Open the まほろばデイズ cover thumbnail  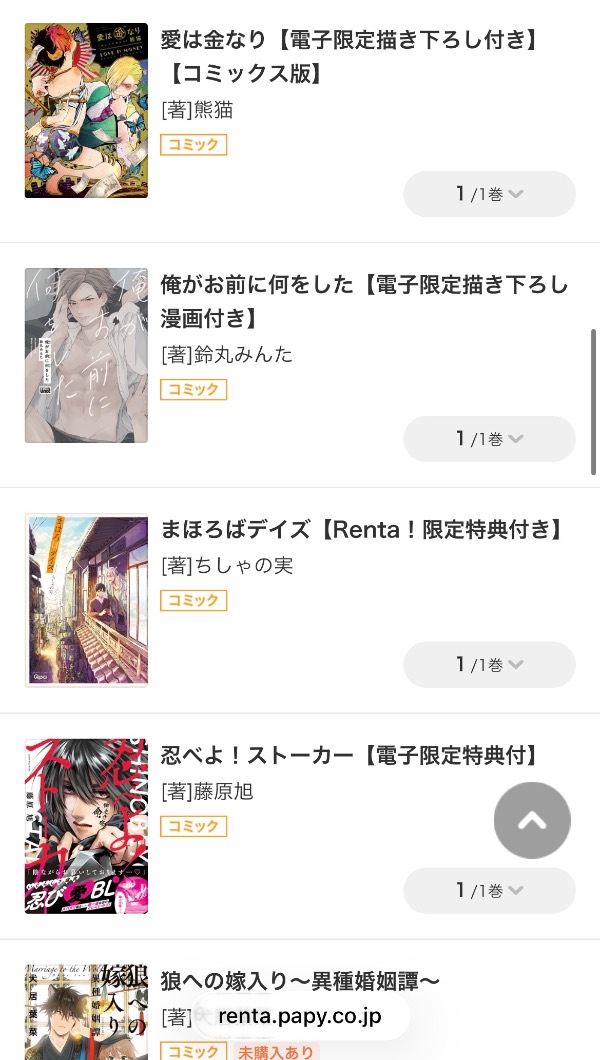(86, 600)
